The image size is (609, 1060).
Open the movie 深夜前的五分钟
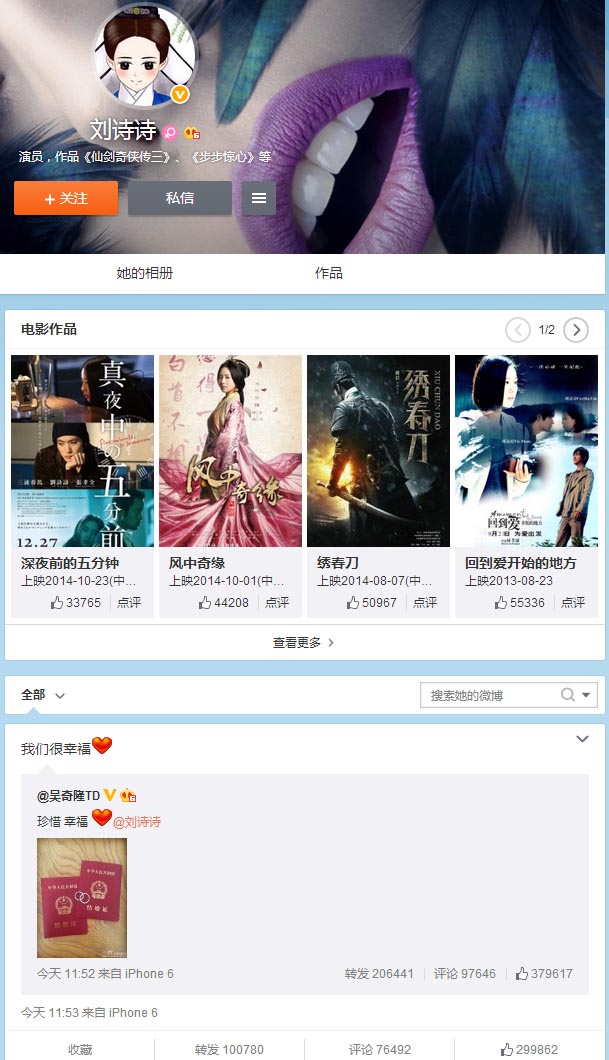(82, 451)
